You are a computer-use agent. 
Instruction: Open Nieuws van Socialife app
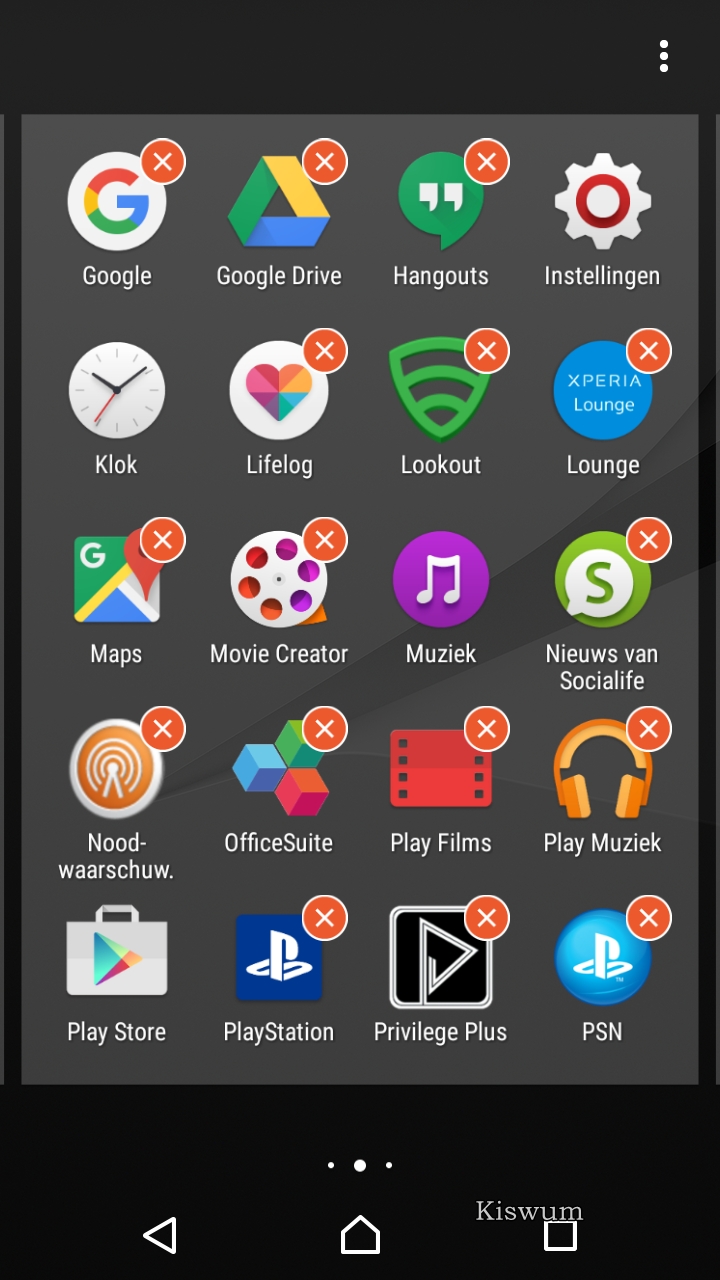click(x=602, y=579)
